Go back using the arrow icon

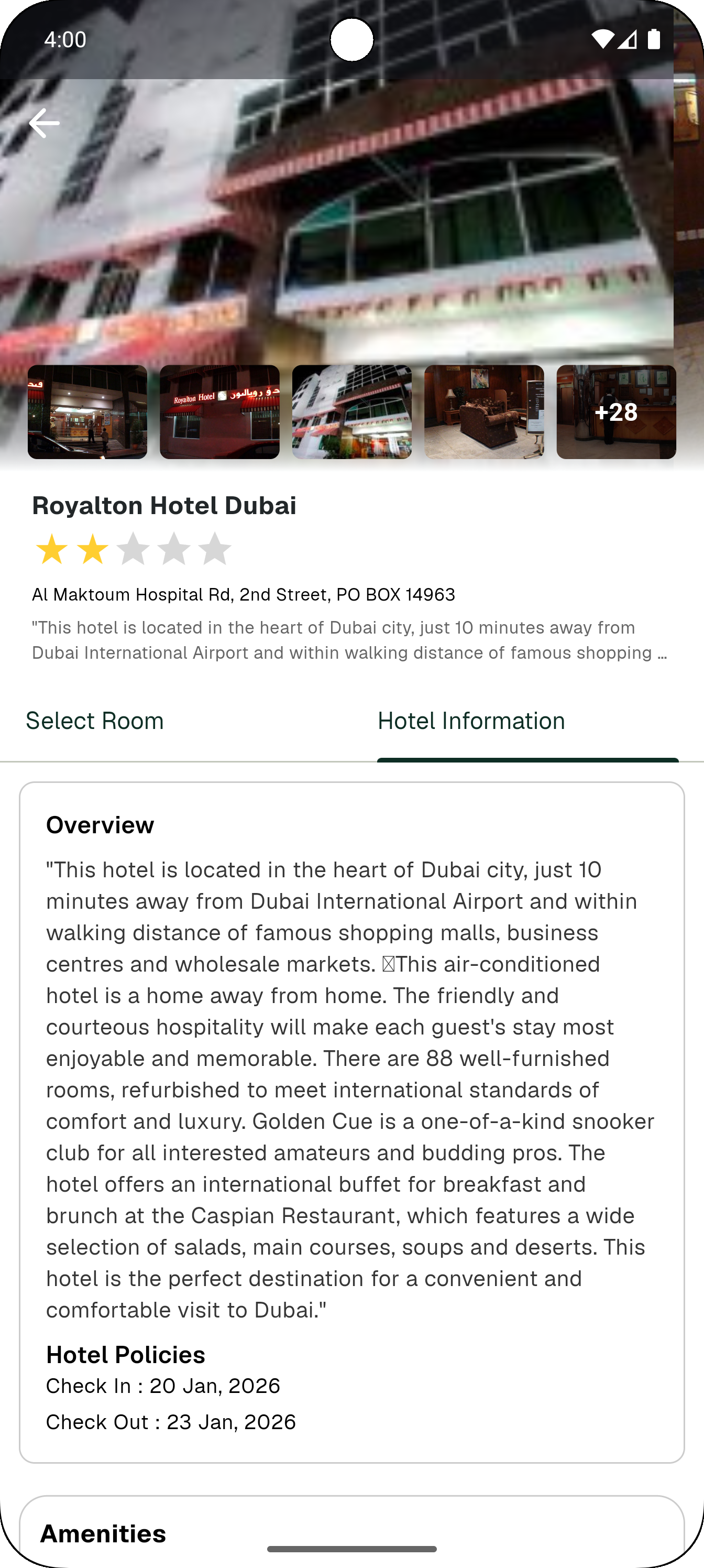pos(44,124)
